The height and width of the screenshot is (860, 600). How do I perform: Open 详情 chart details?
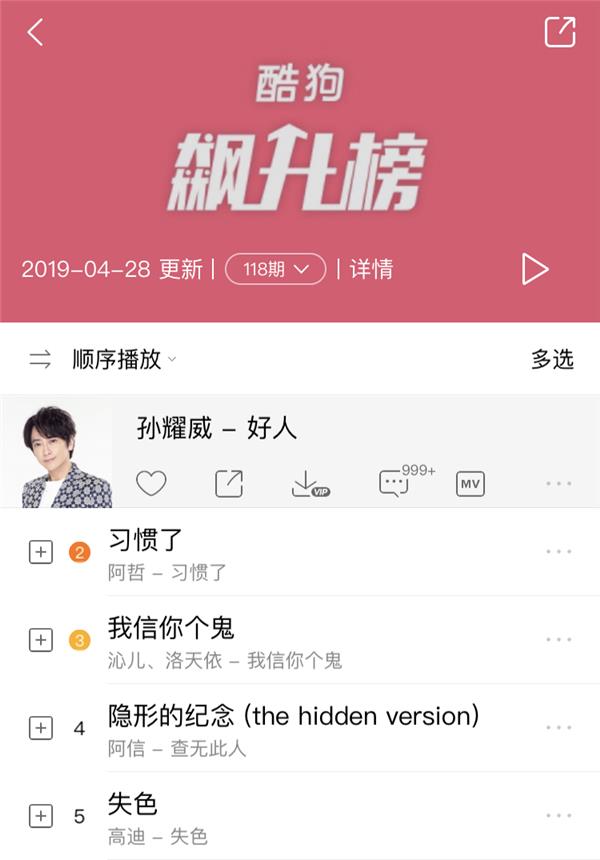tap(371, 269)
